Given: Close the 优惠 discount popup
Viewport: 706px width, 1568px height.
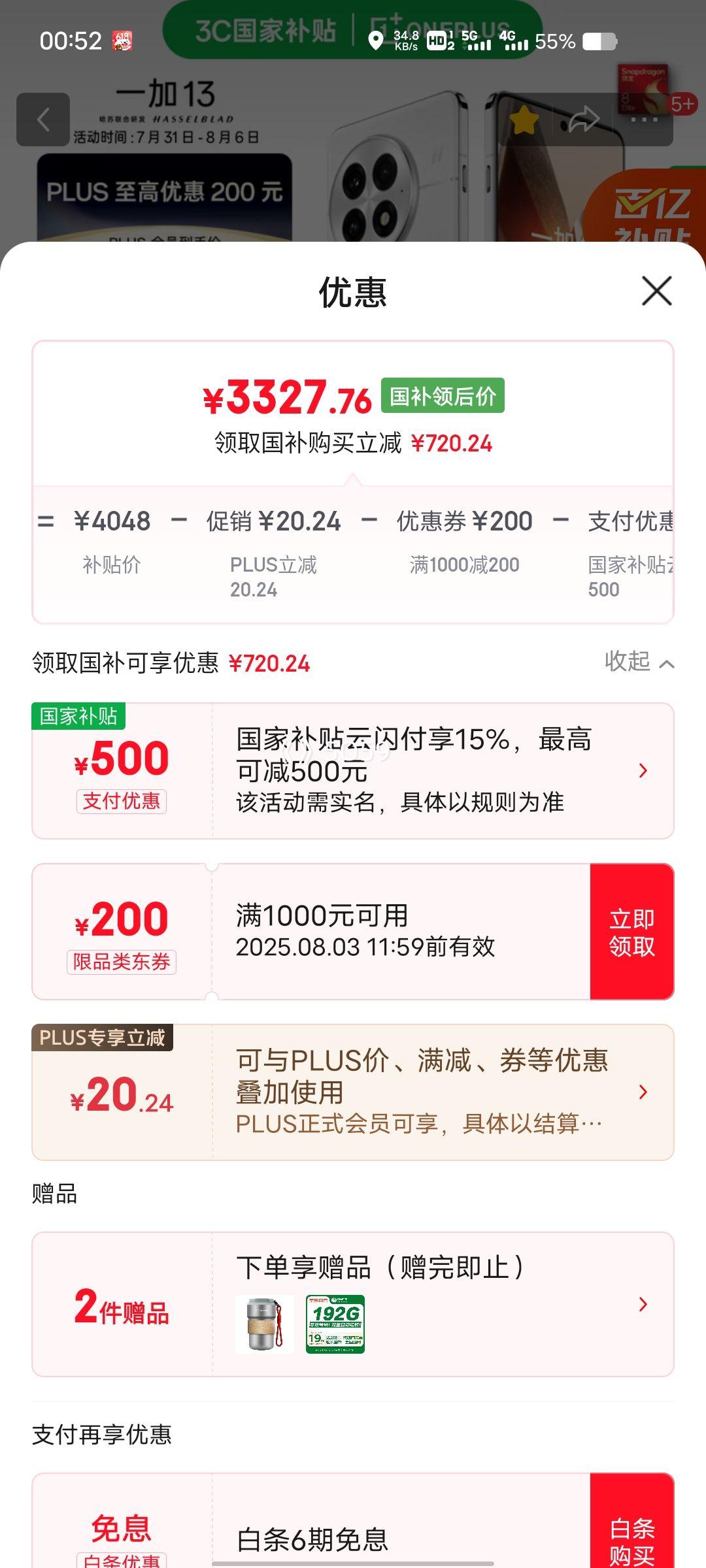Looking at the screenshot, I should (656, 292).
